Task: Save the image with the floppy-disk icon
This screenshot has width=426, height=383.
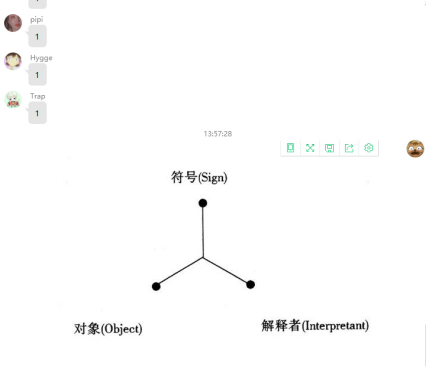Action: (329, 148)
